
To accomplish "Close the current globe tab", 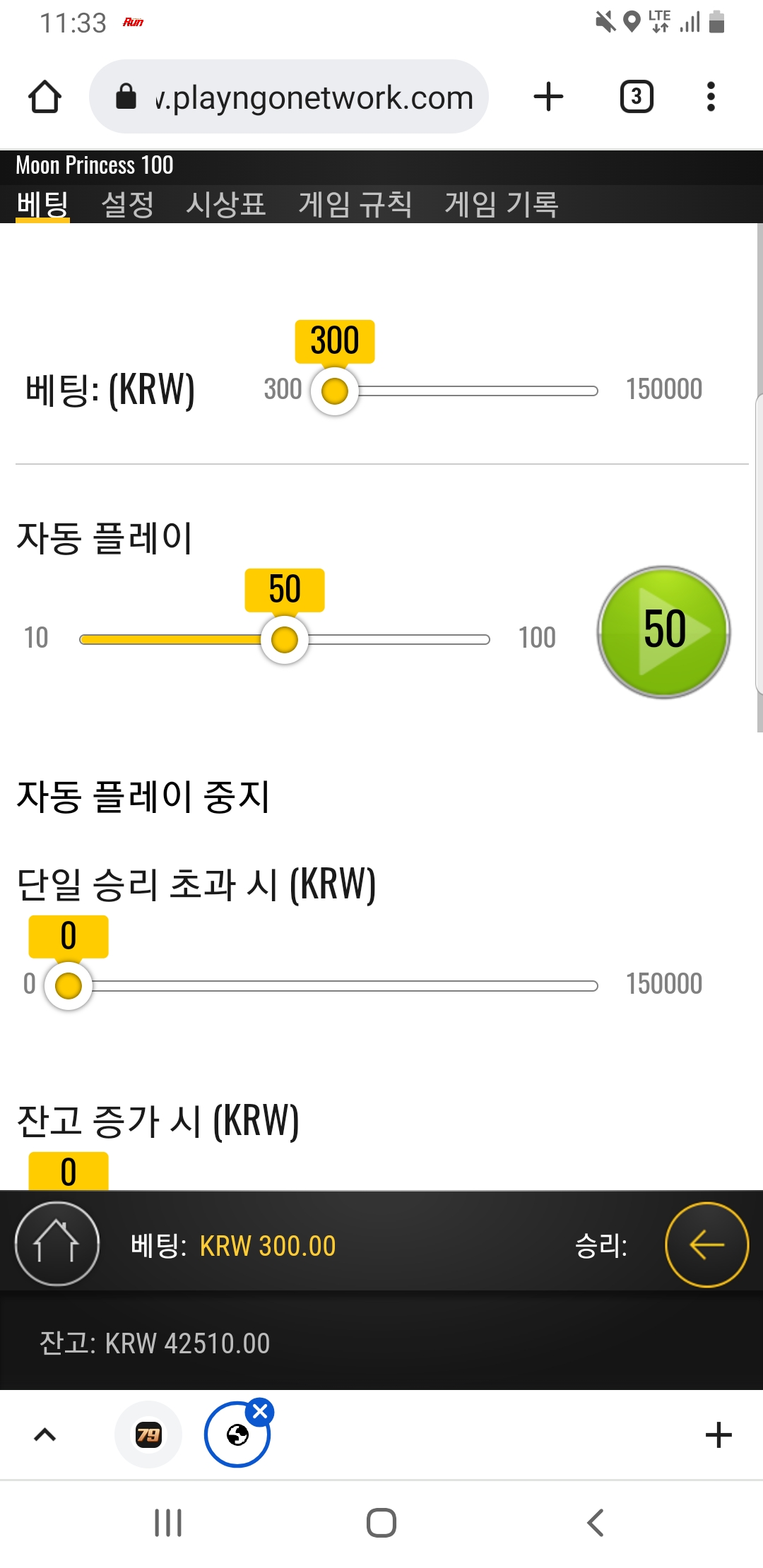I will point(260,1411).
